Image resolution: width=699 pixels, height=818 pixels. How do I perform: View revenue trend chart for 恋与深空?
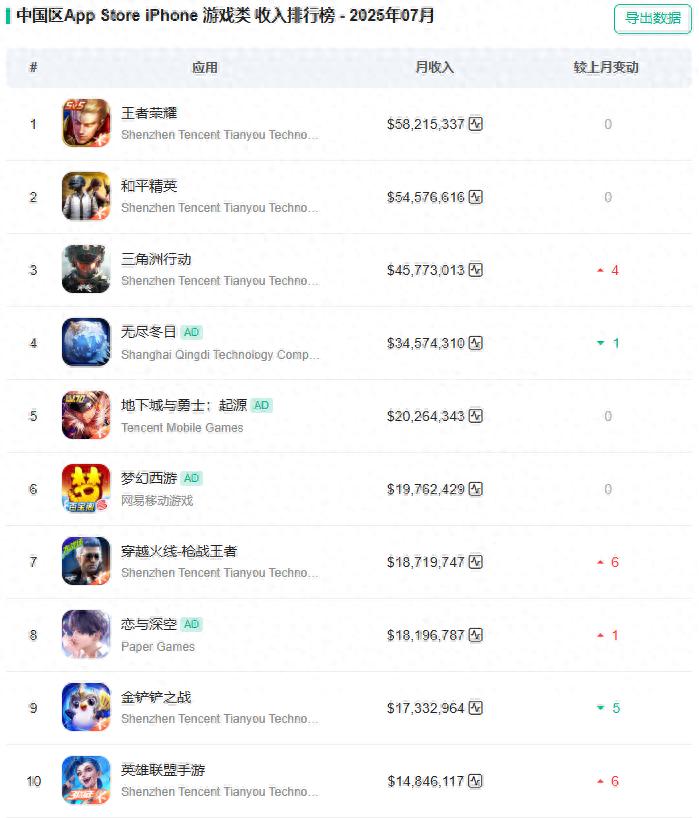pyautogui.click(x=476, y=635)
